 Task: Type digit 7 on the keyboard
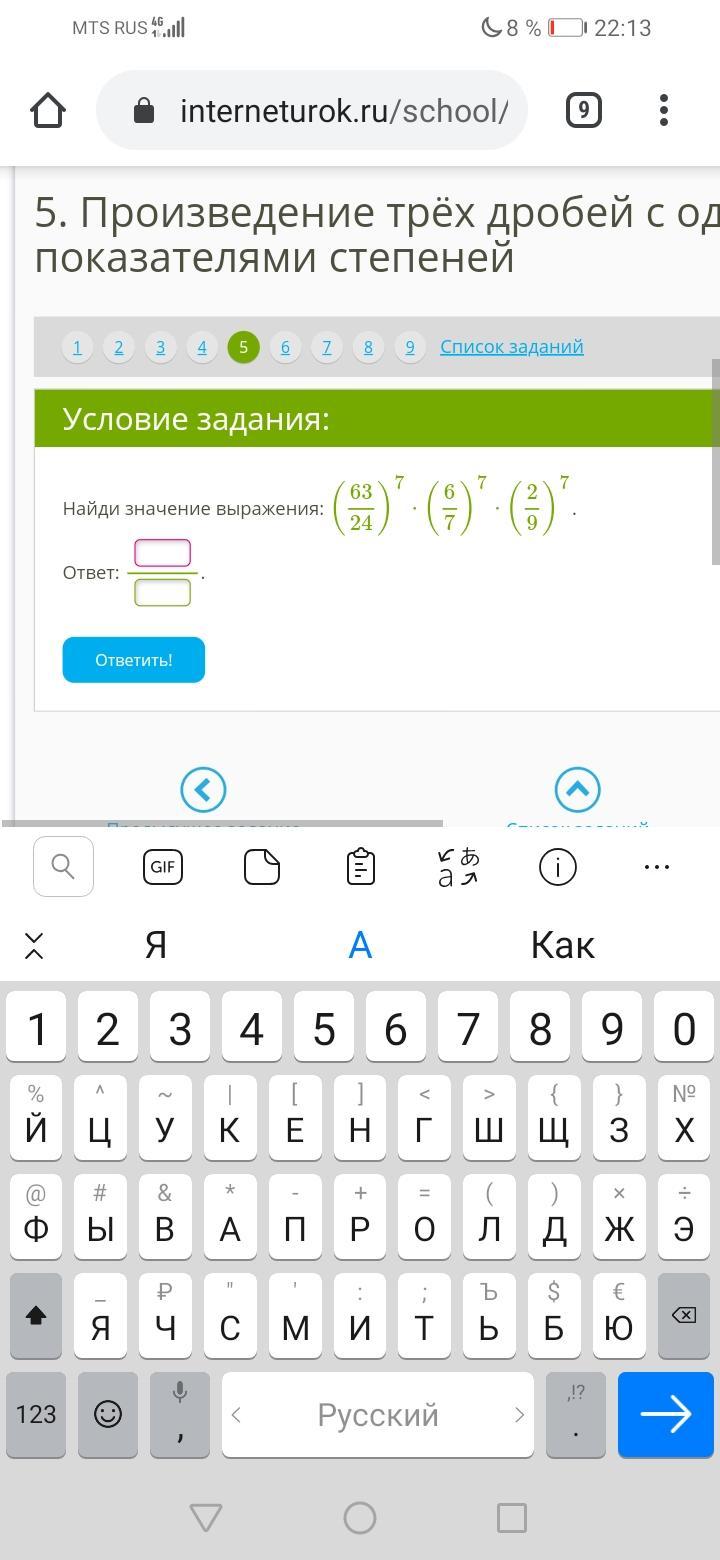pos(468,1028)
